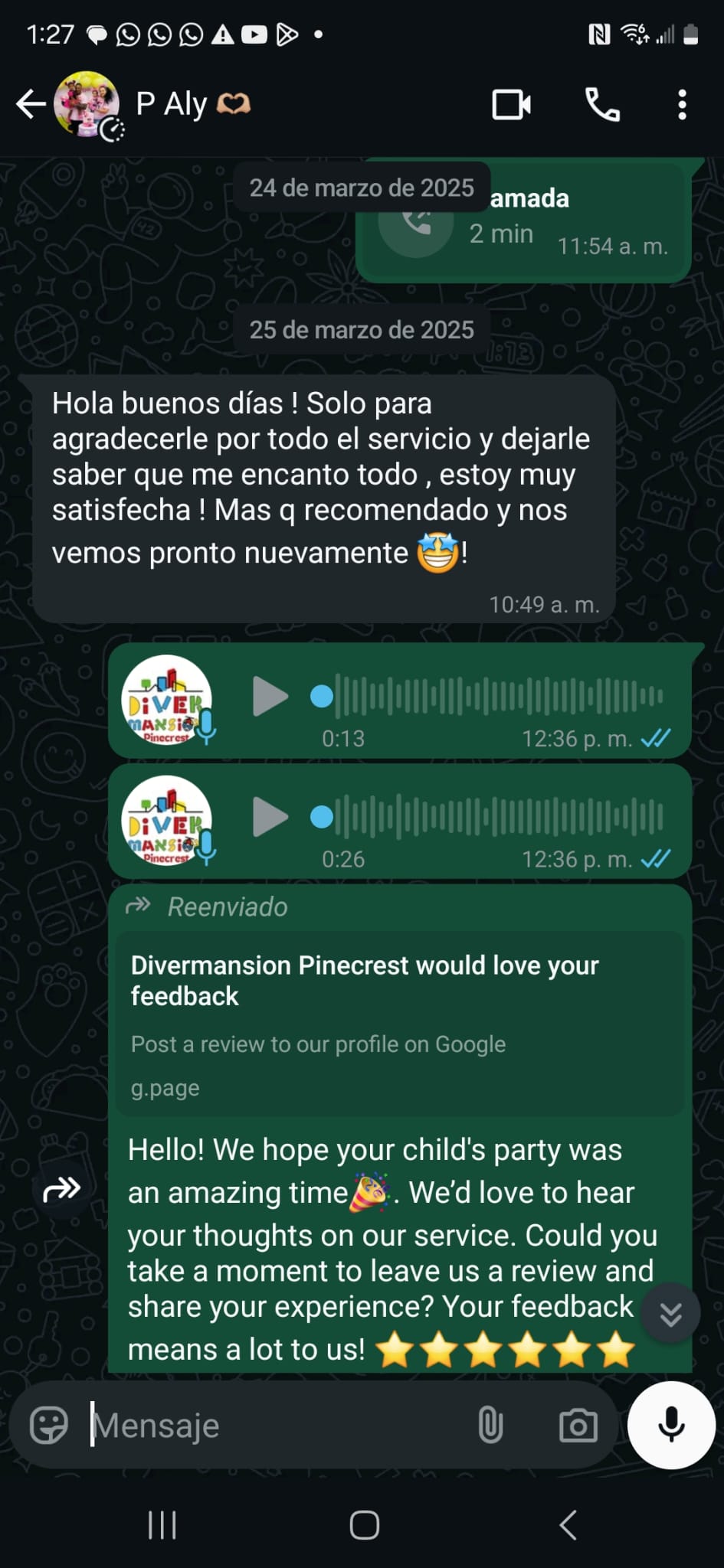Tap the system home button
The image size is (724, 1568).
click(364, 1525)
